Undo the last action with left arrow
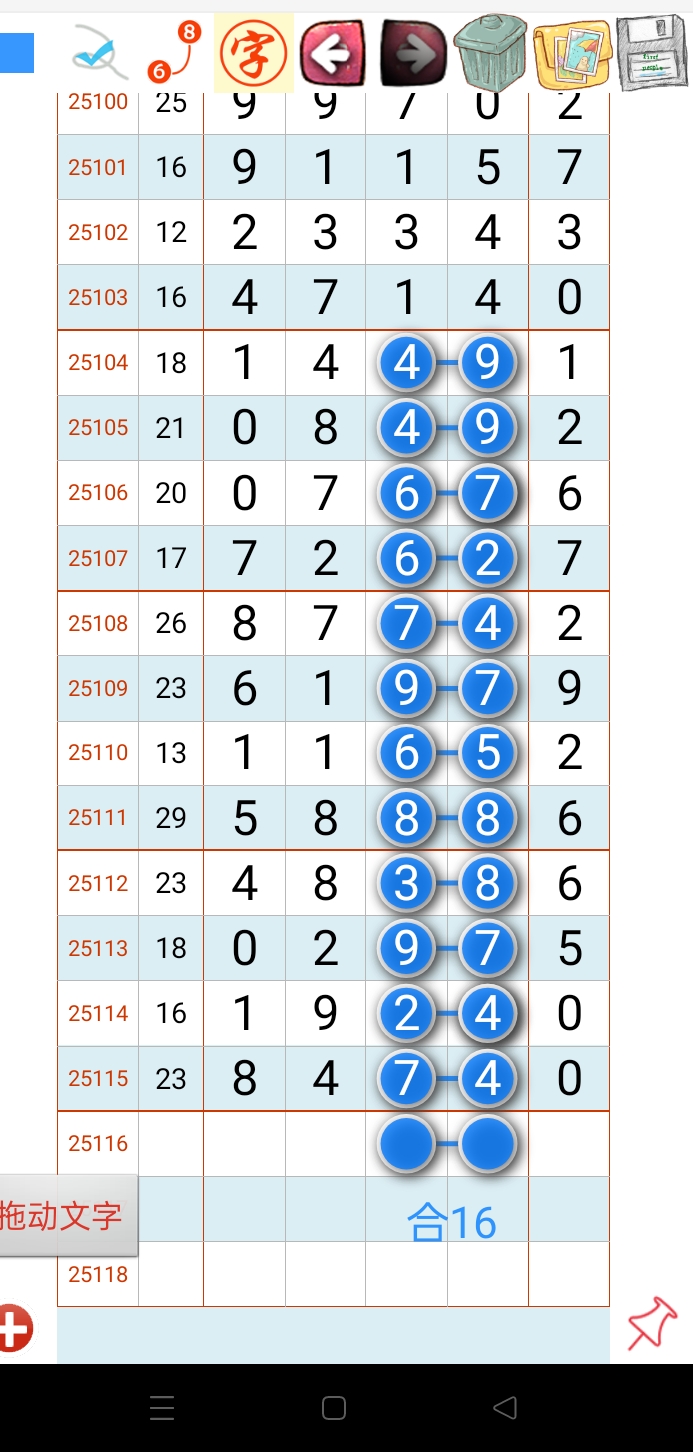693x1452 pixels. (333, 53)
